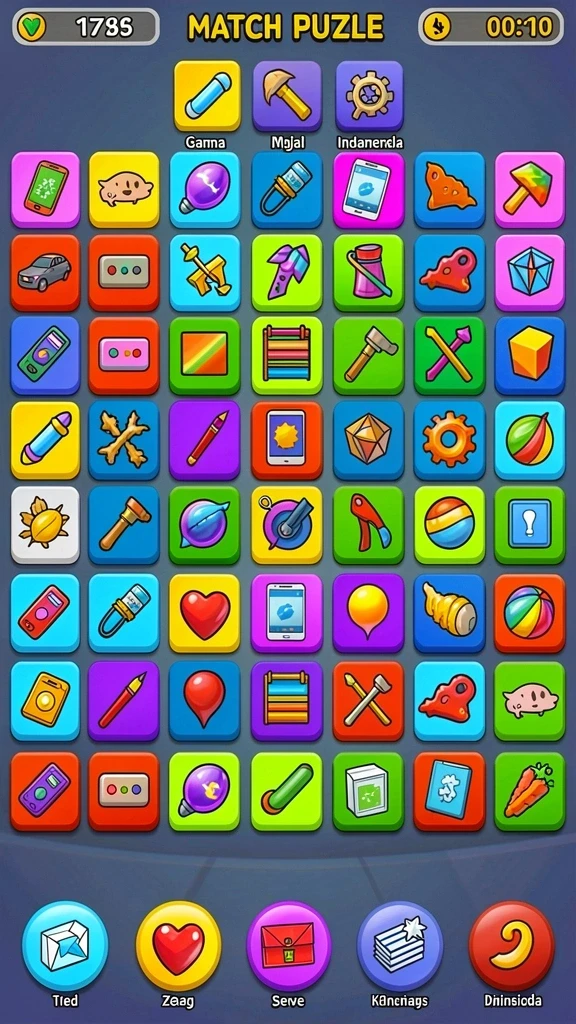Tap the Tied booster button
The height and width of the screenshot is (1024, 576).
click(65, 944)
